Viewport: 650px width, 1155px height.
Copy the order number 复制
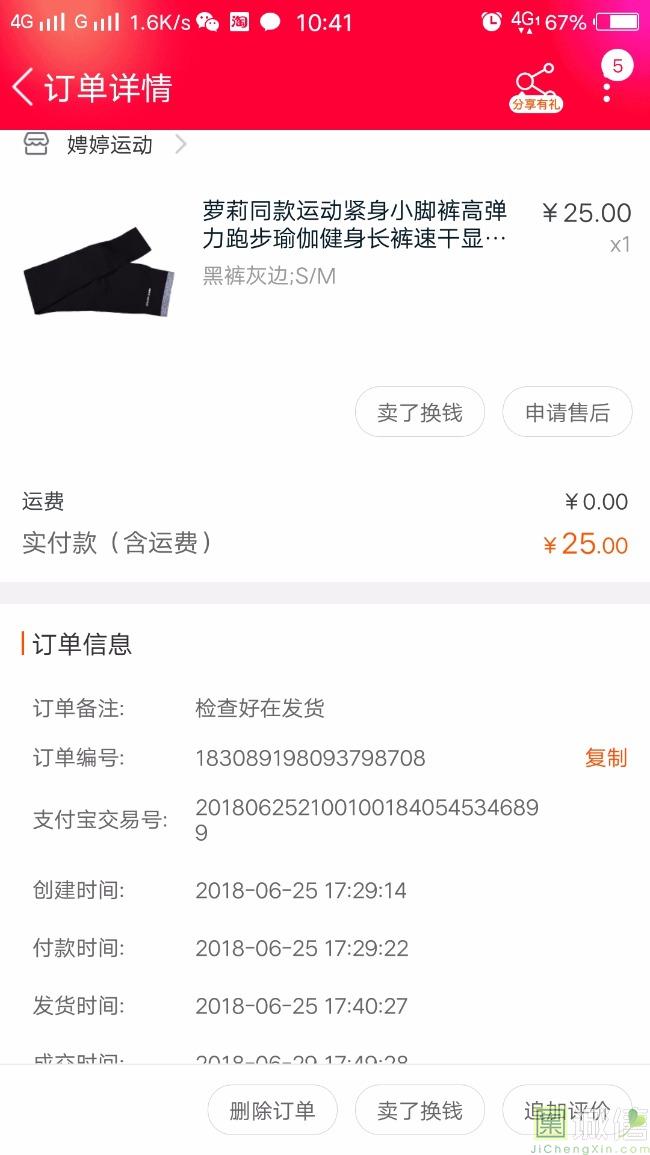tap(605, 758)
